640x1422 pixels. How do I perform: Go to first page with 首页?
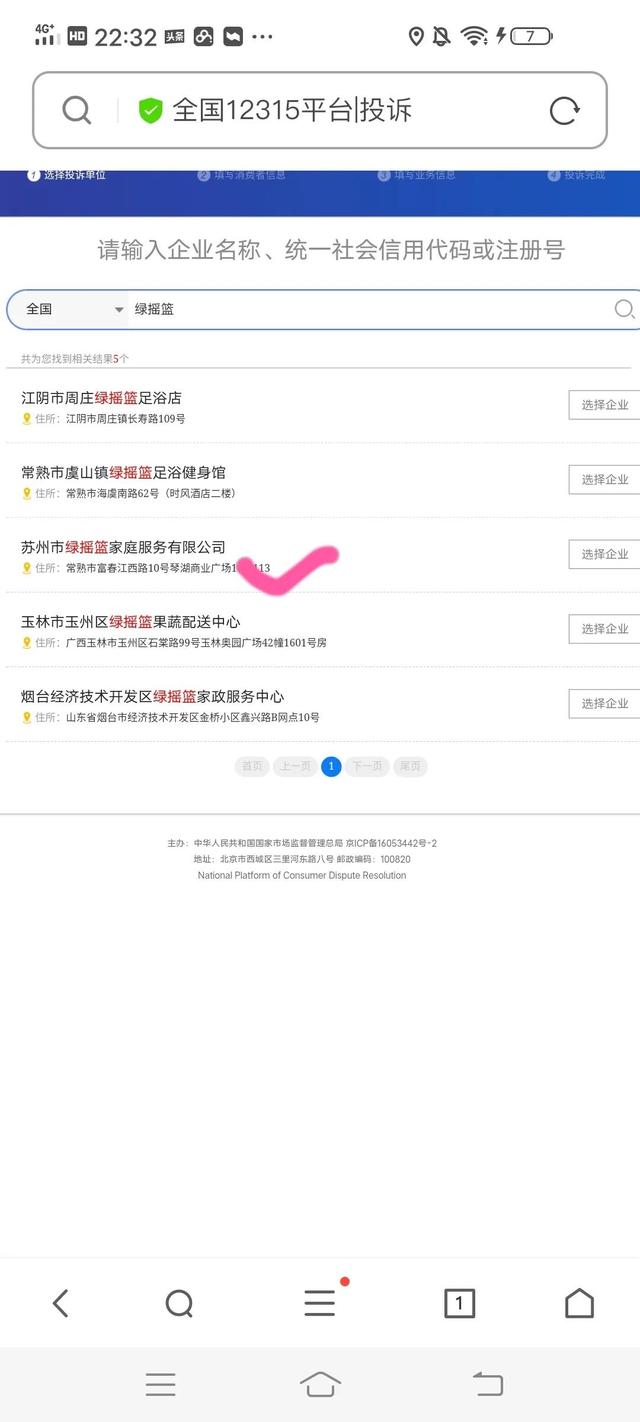tap(252, 767)
